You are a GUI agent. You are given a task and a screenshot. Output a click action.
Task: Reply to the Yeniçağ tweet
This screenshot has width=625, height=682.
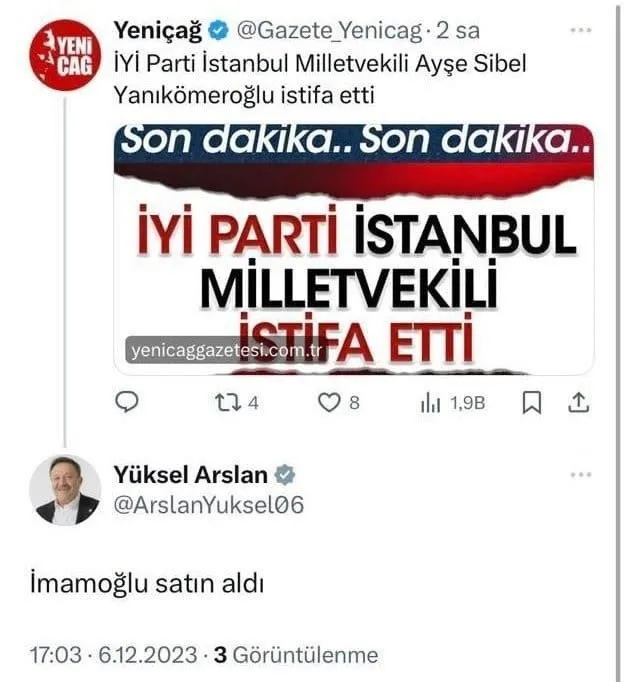click(127, 403)
